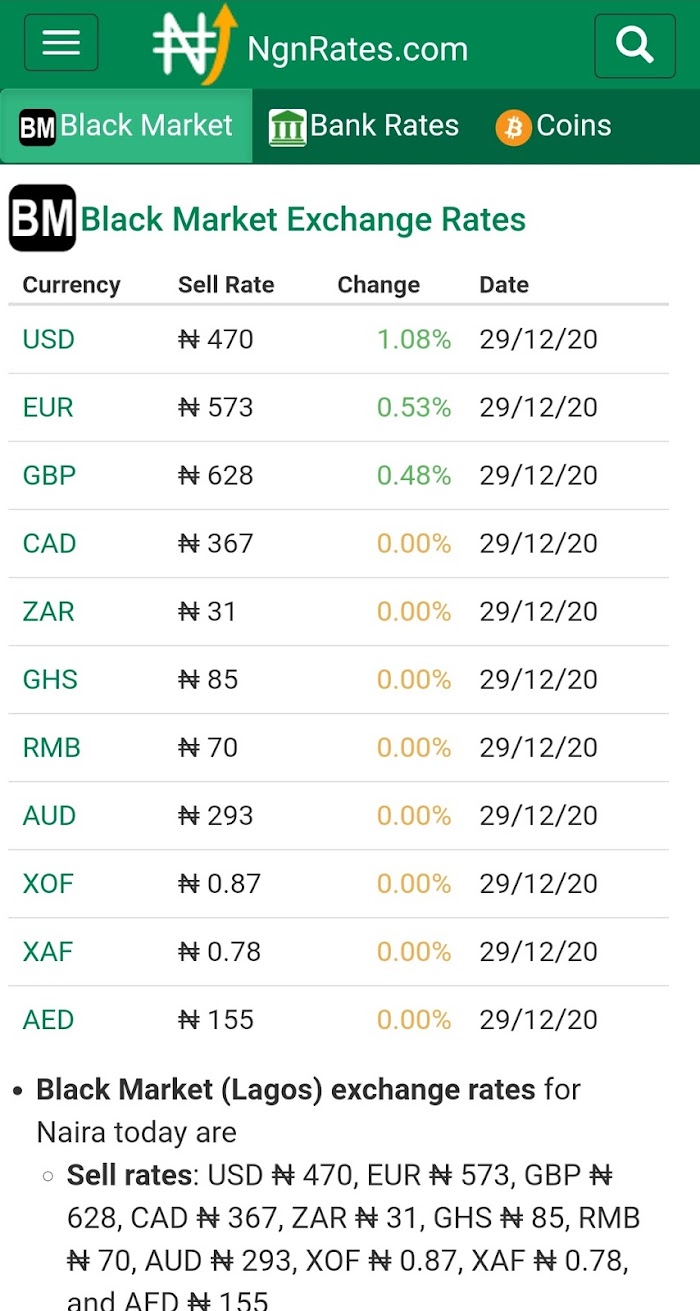The width and height of the screenshot is (700, 1311).
Task: Open the AED currency link
Action: [48, 1019]
